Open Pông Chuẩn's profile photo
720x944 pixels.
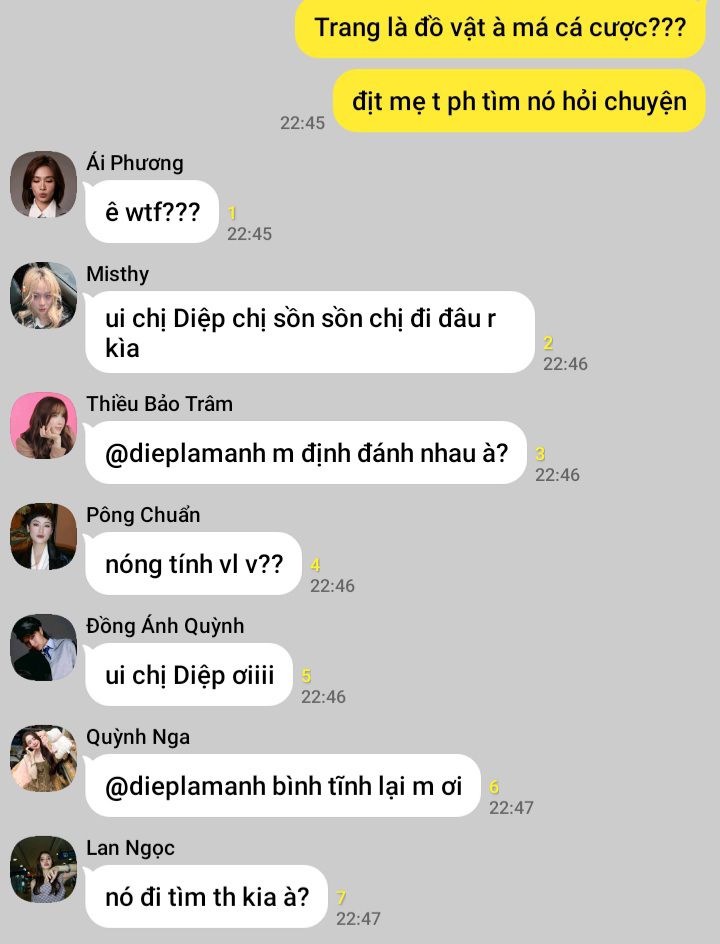click(43, 537)
